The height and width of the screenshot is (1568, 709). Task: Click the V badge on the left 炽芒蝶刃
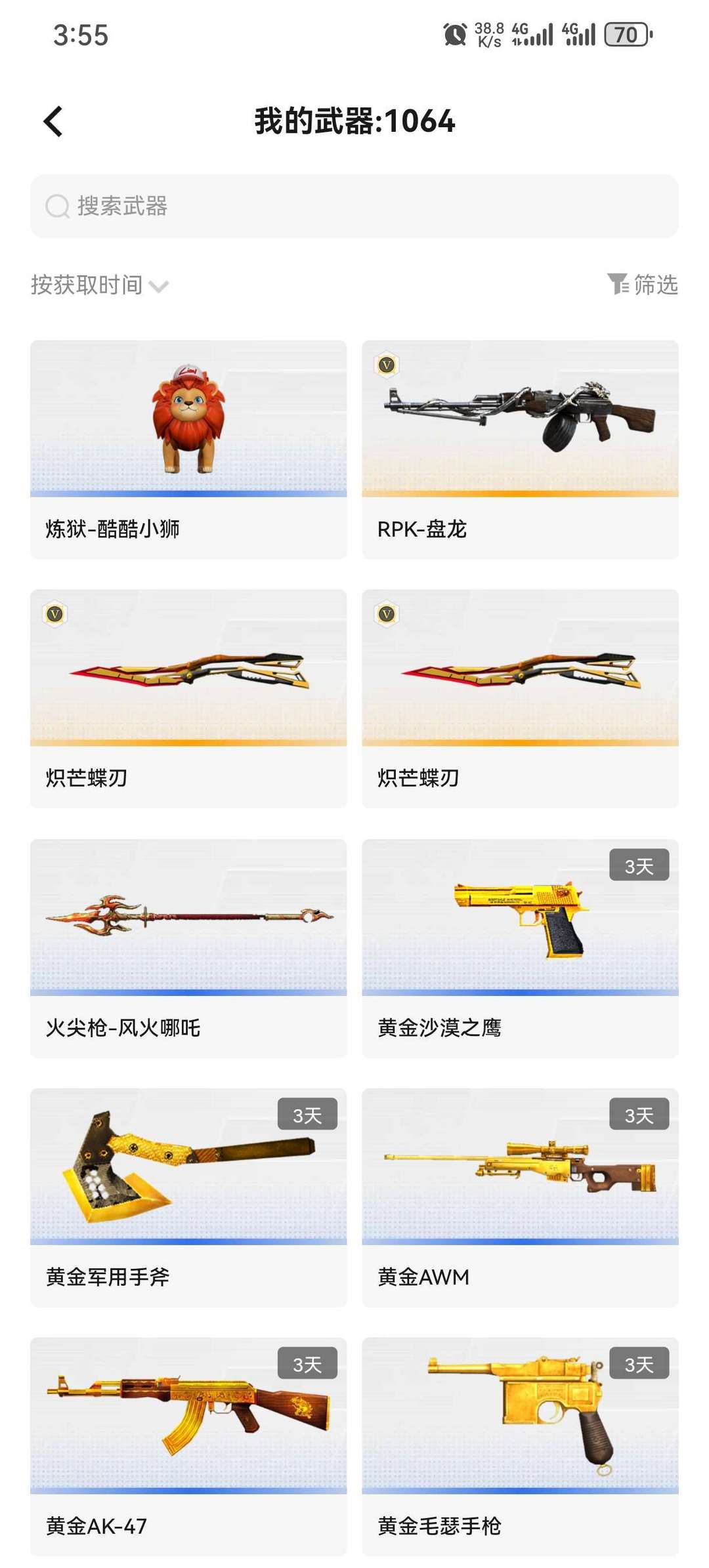coord(54,615)
